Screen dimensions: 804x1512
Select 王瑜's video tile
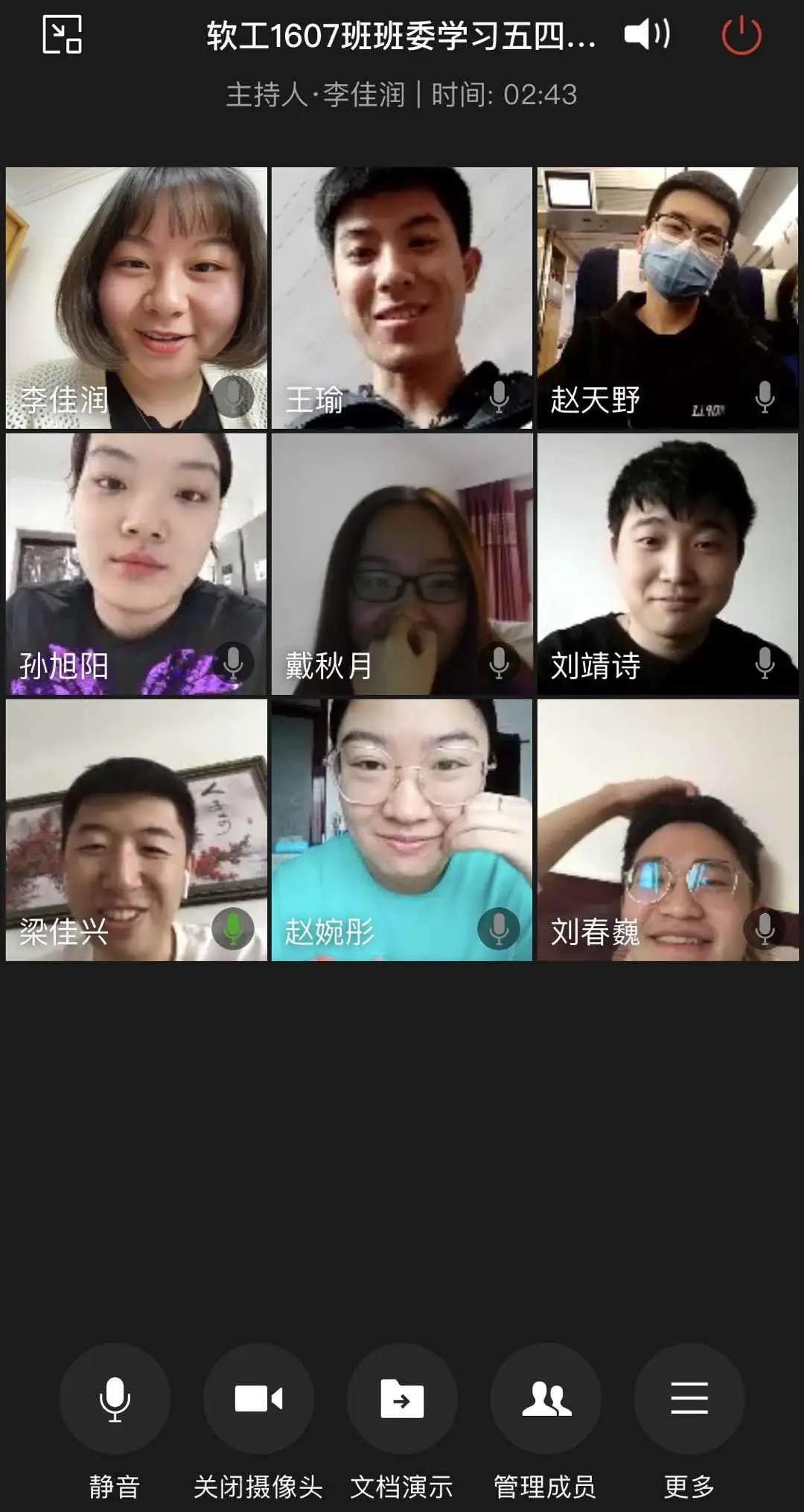pyautogui.click(x=402, y=298)
